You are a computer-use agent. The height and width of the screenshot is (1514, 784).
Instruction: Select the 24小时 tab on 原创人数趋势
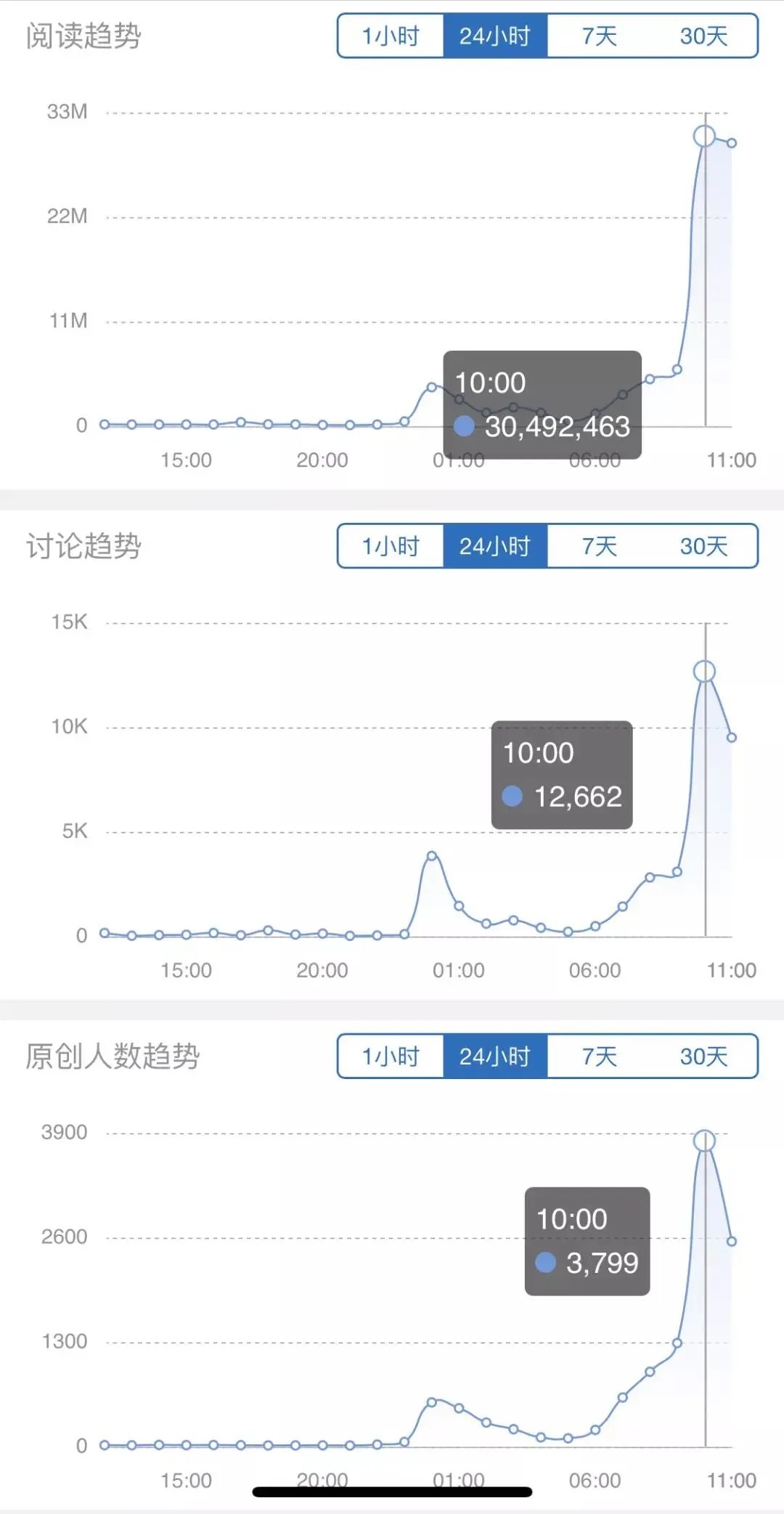[x=494, y=1057]
